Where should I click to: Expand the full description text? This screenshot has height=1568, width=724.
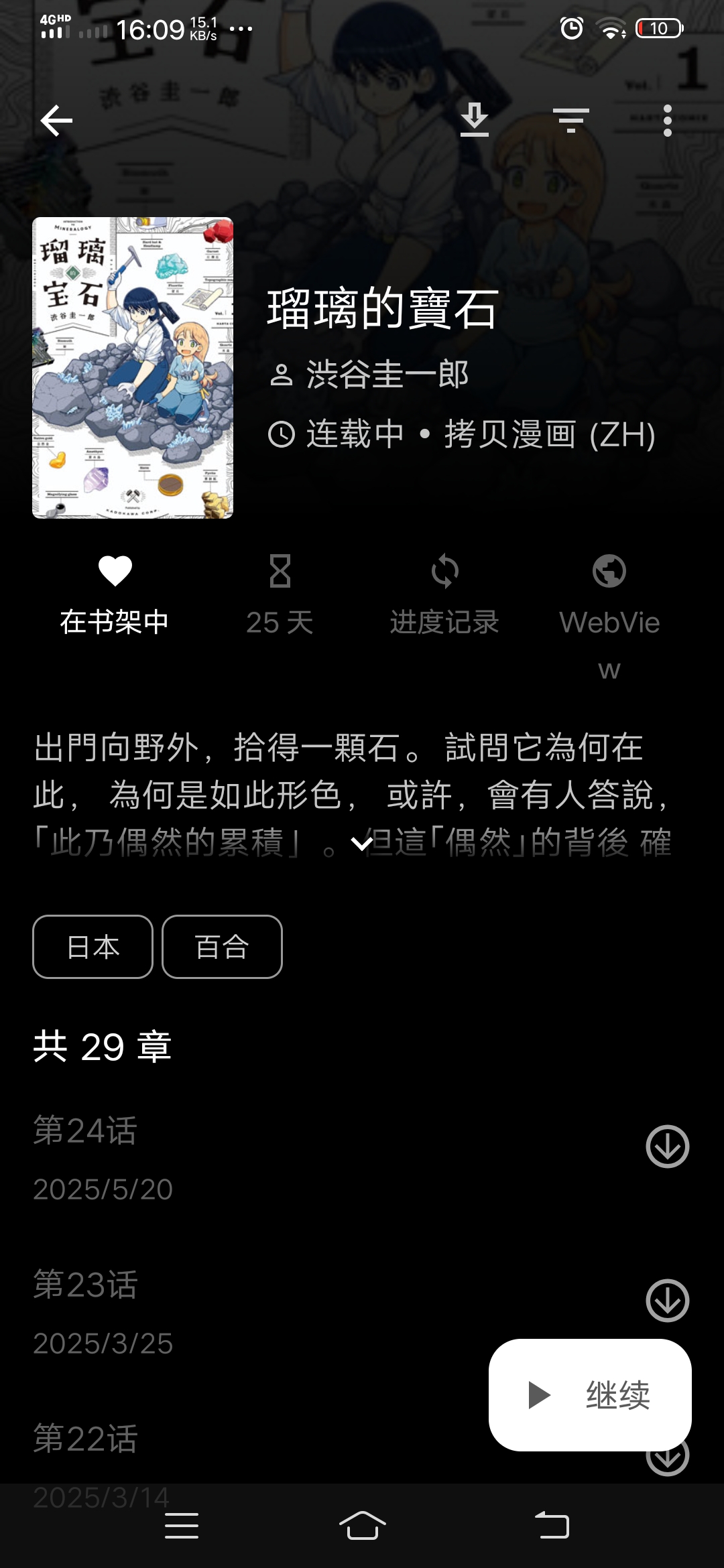point(362,844)
